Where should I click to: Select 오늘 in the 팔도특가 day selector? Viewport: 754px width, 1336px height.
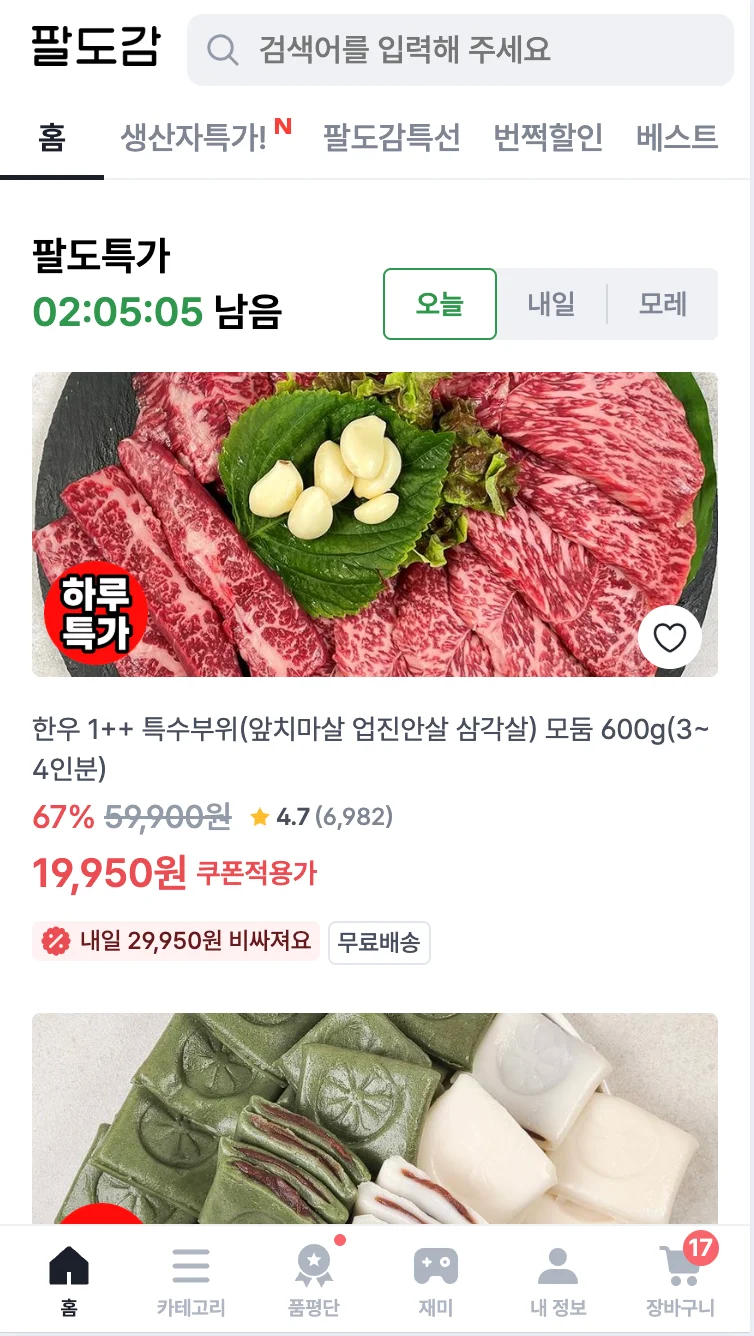pos(440,304)
